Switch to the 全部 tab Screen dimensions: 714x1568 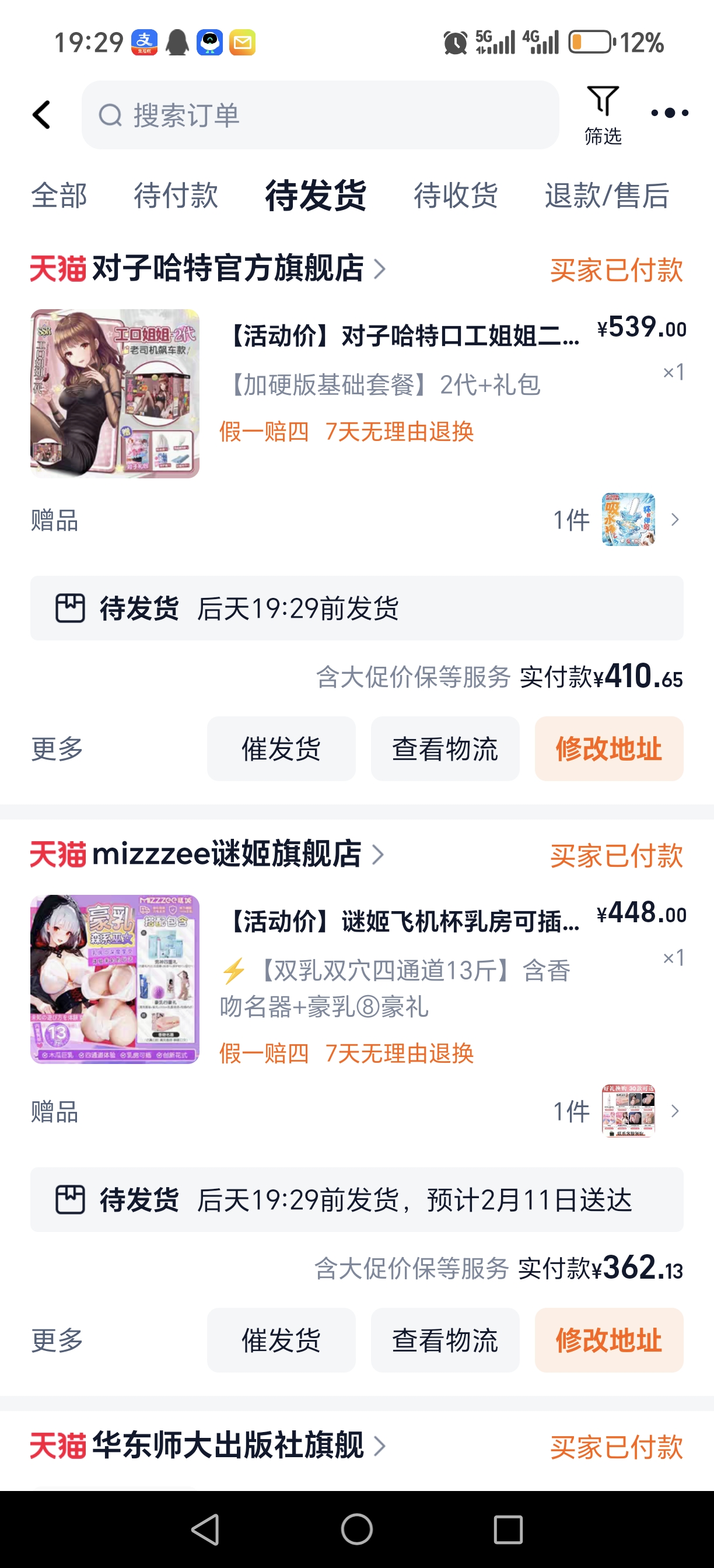point(59,195)
